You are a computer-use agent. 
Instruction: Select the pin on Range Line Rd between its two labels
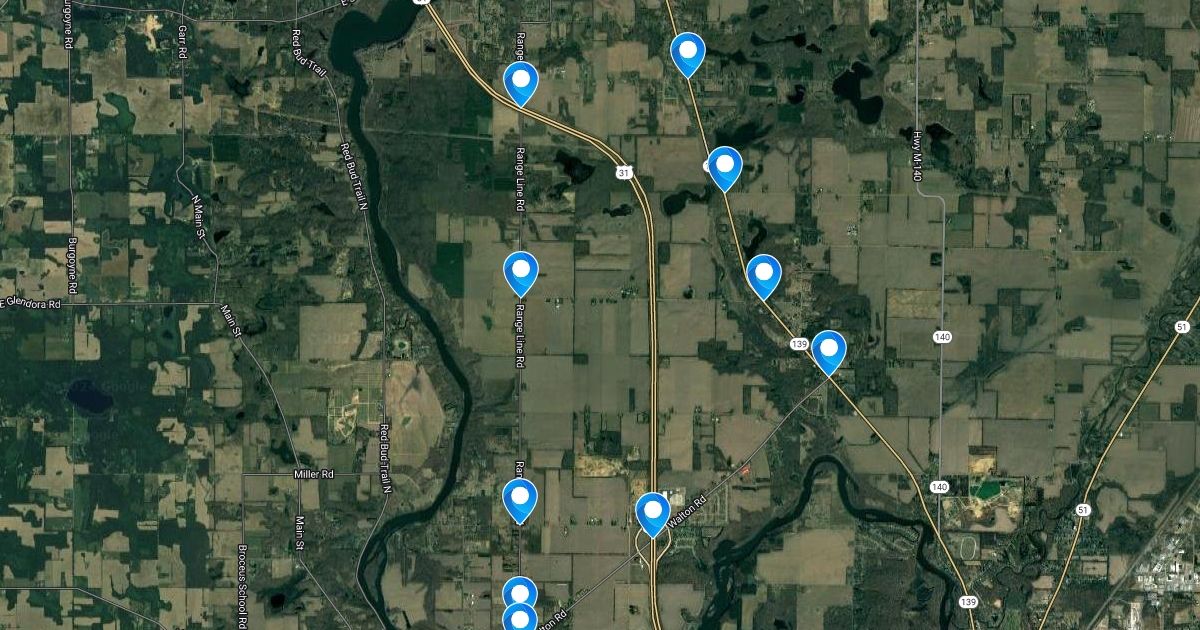click(521, 270)
